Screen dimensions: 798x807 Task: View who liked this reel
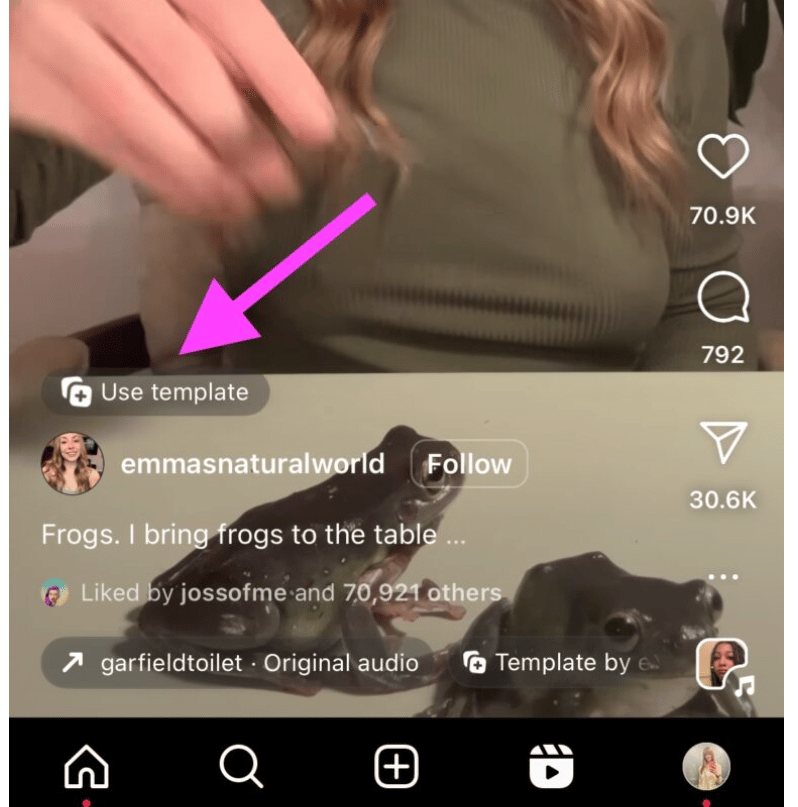point(290,592)
